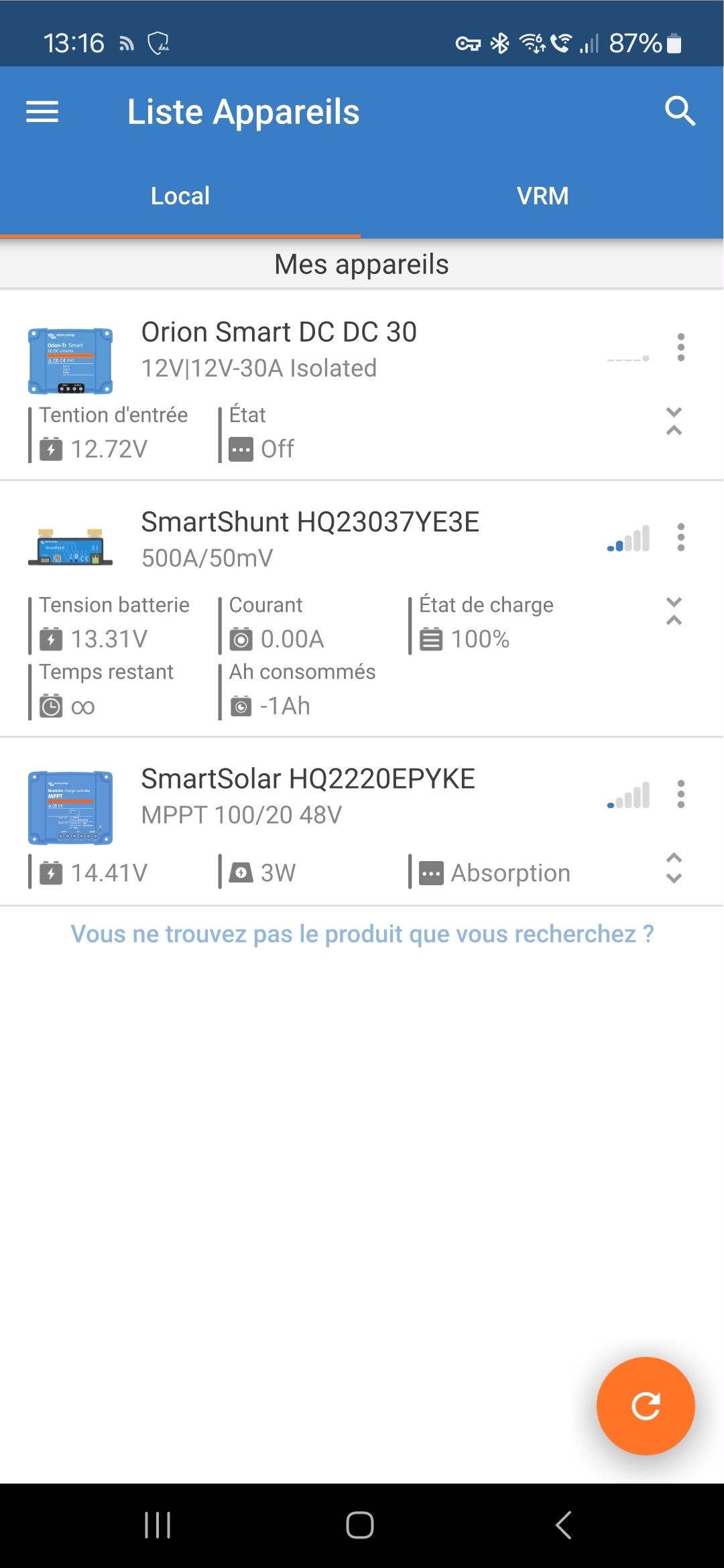Open the hamburger drawer menu
Screen dimensions: 724x1568
(42, 111)
